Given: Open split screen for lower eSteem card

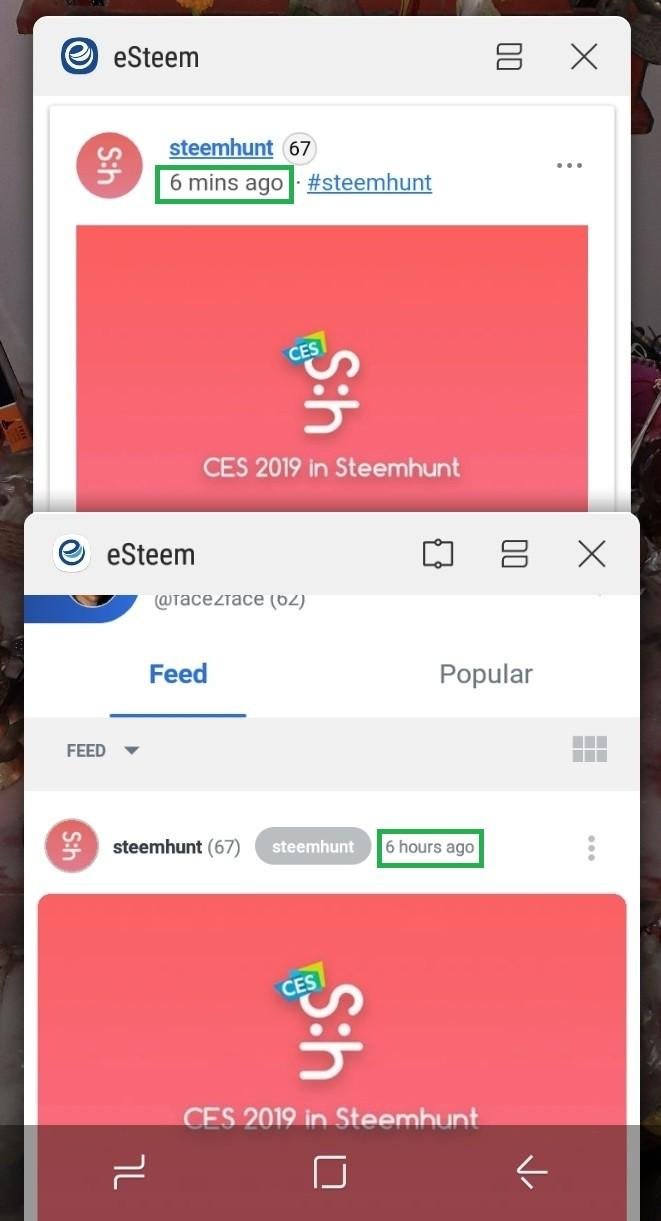Looking at the screenshot, I should coord(514,554).
